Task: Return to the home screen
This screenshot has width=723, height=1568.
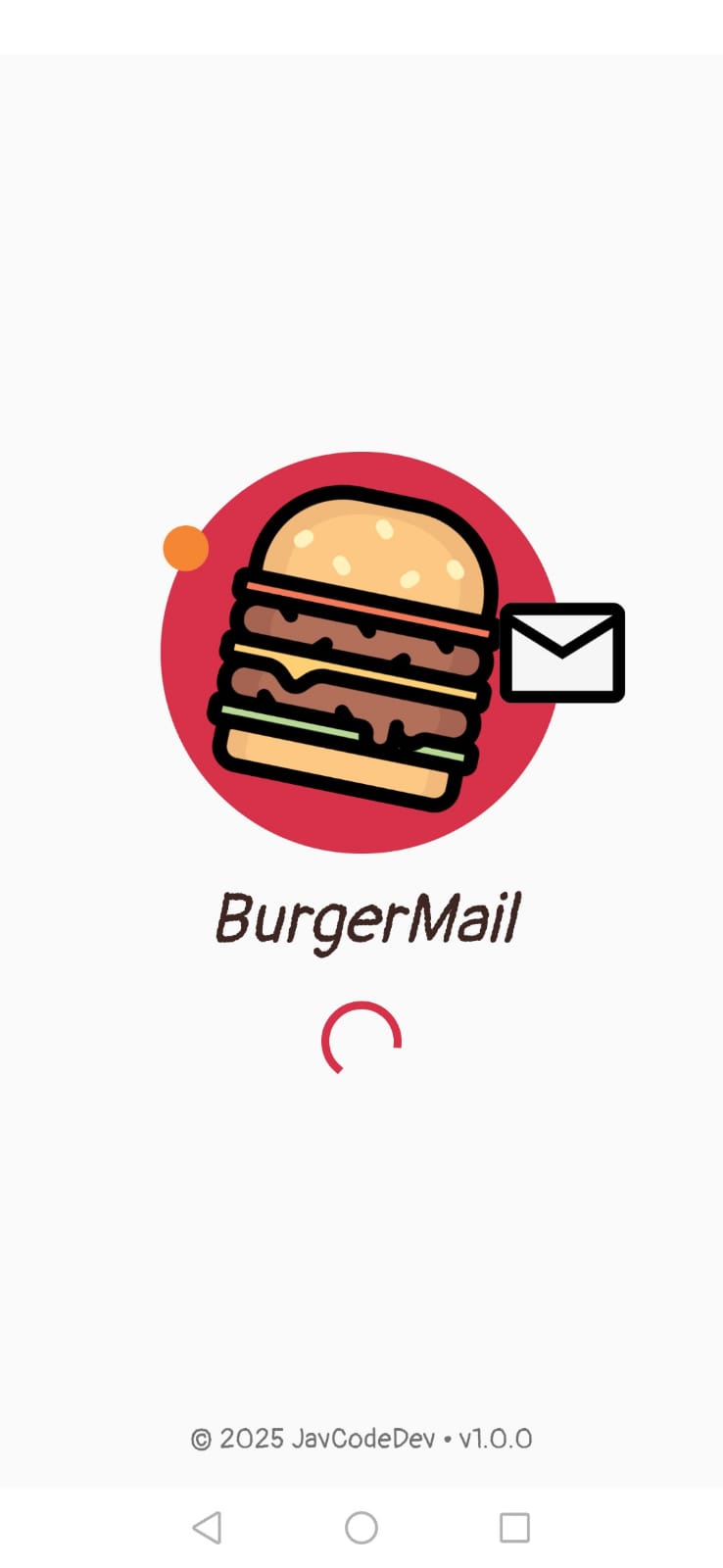Action: (361, 1527)
